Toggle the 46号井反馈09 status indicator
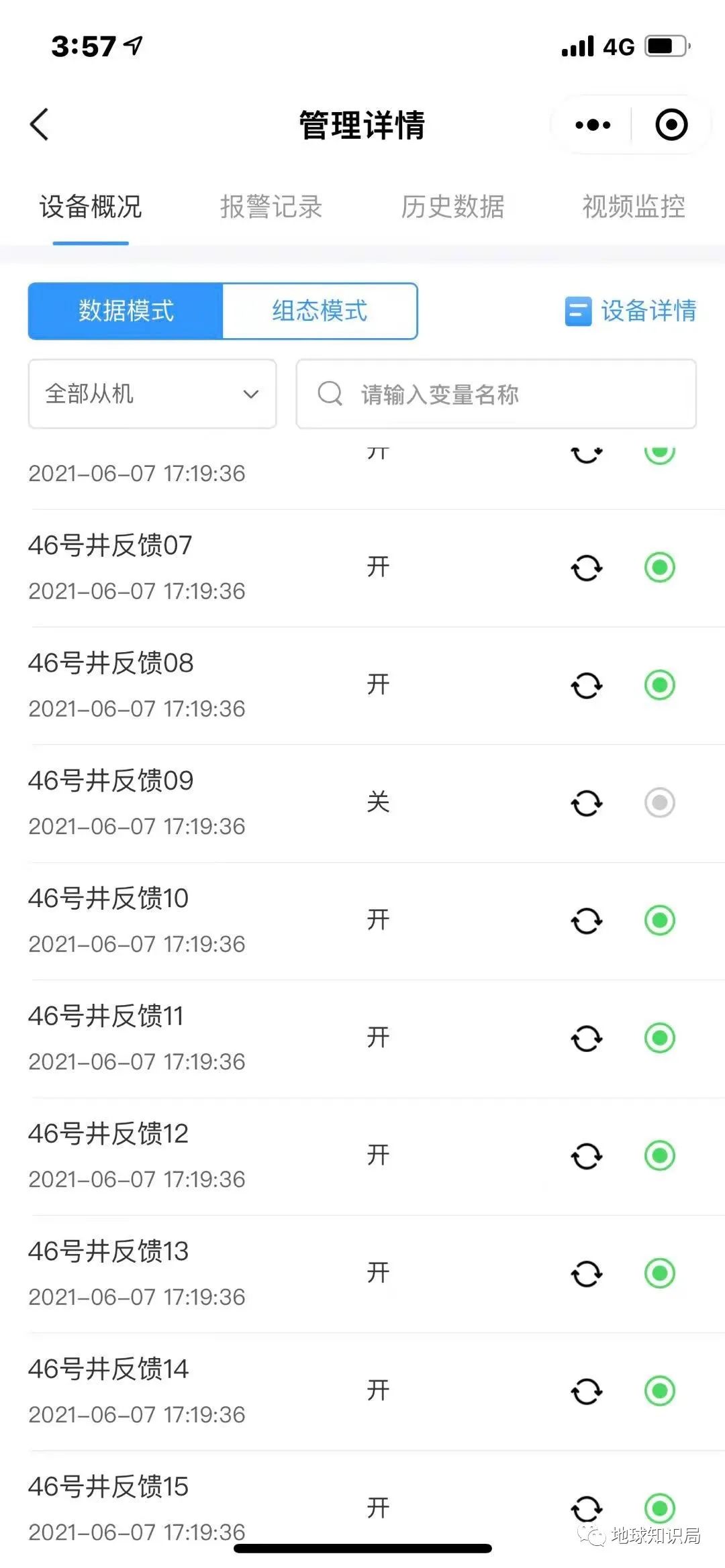The height and width of the screenshot is (1568, 725). tap(659, 802)
